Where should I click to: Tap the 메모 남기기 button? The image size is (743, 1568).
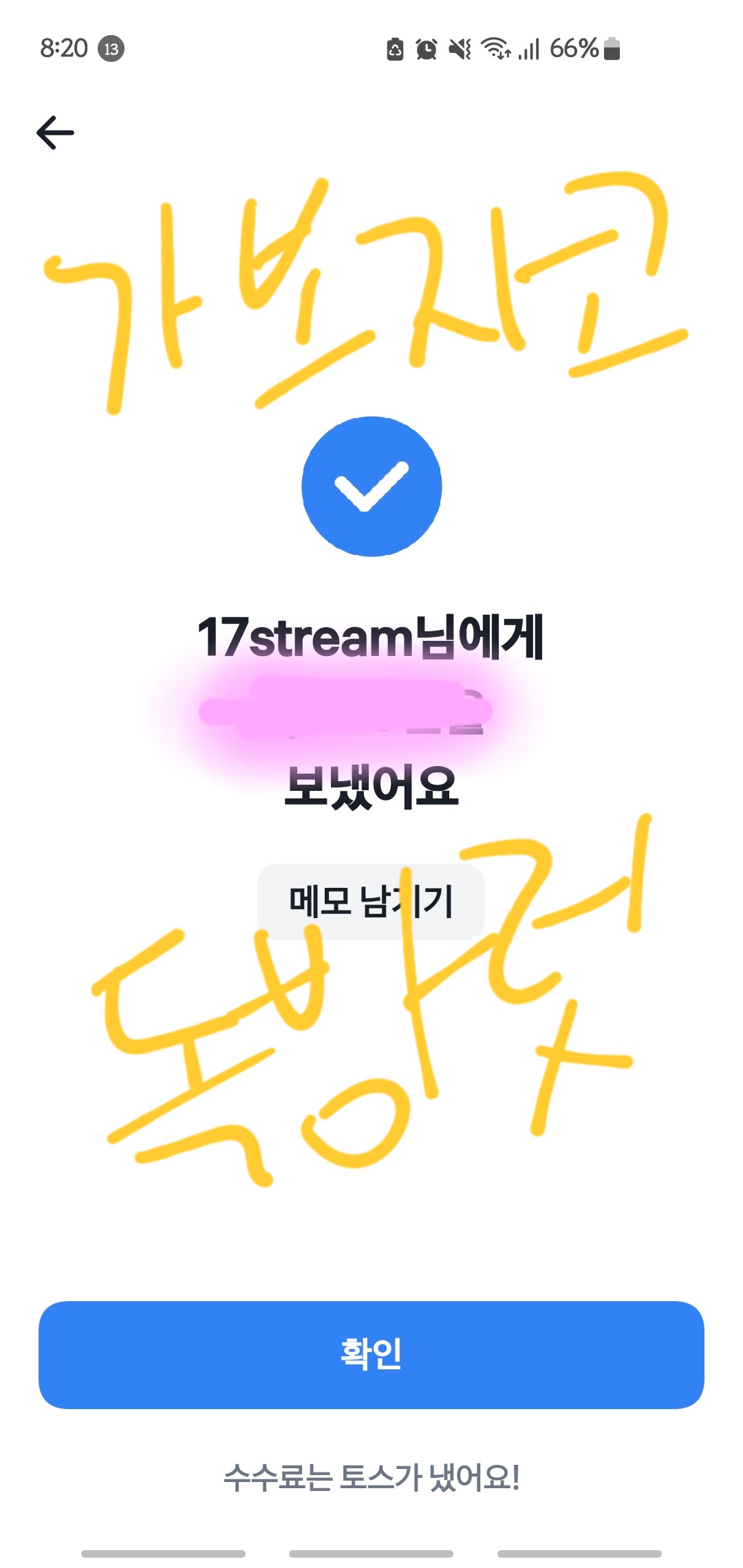coord(371,902)
